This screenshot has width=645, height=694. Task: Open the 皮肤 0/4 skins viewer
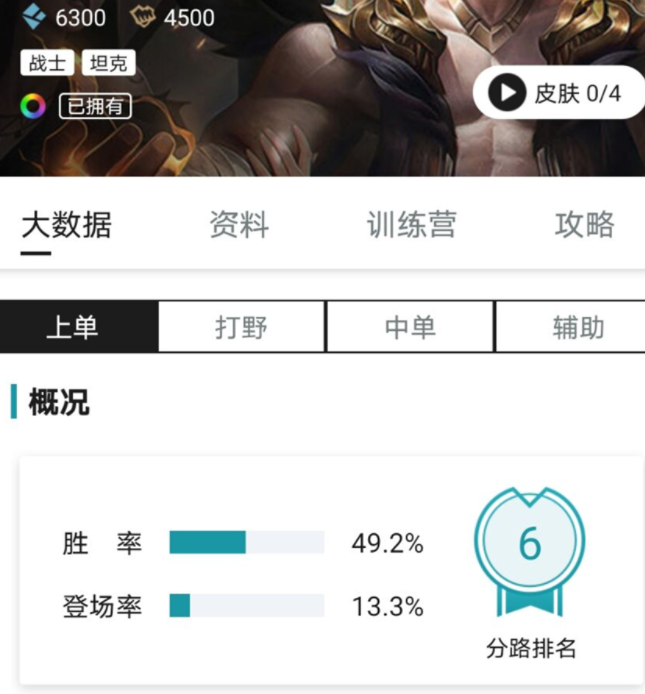(x=557, y=94)
